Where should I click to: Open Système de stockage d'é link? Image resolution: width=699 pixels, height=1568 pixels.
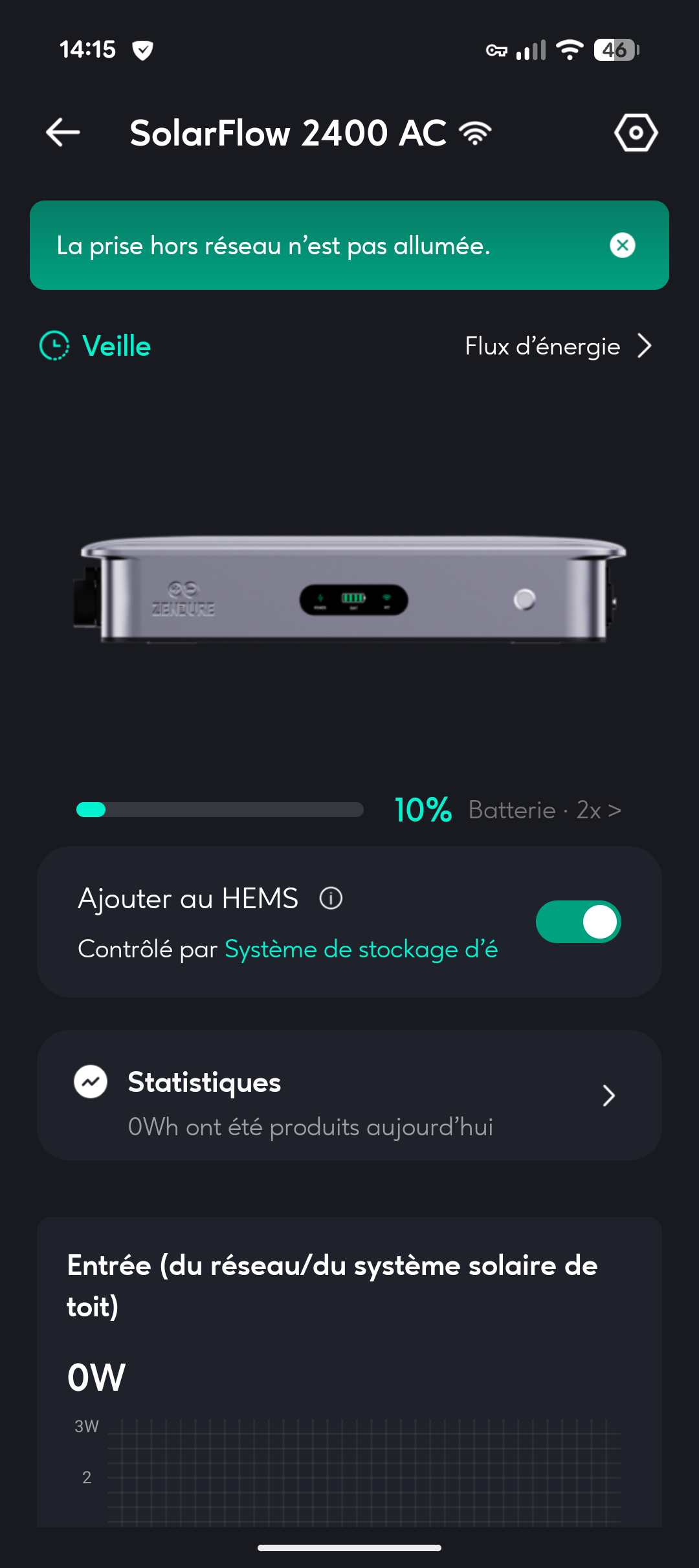coord(361,949)
